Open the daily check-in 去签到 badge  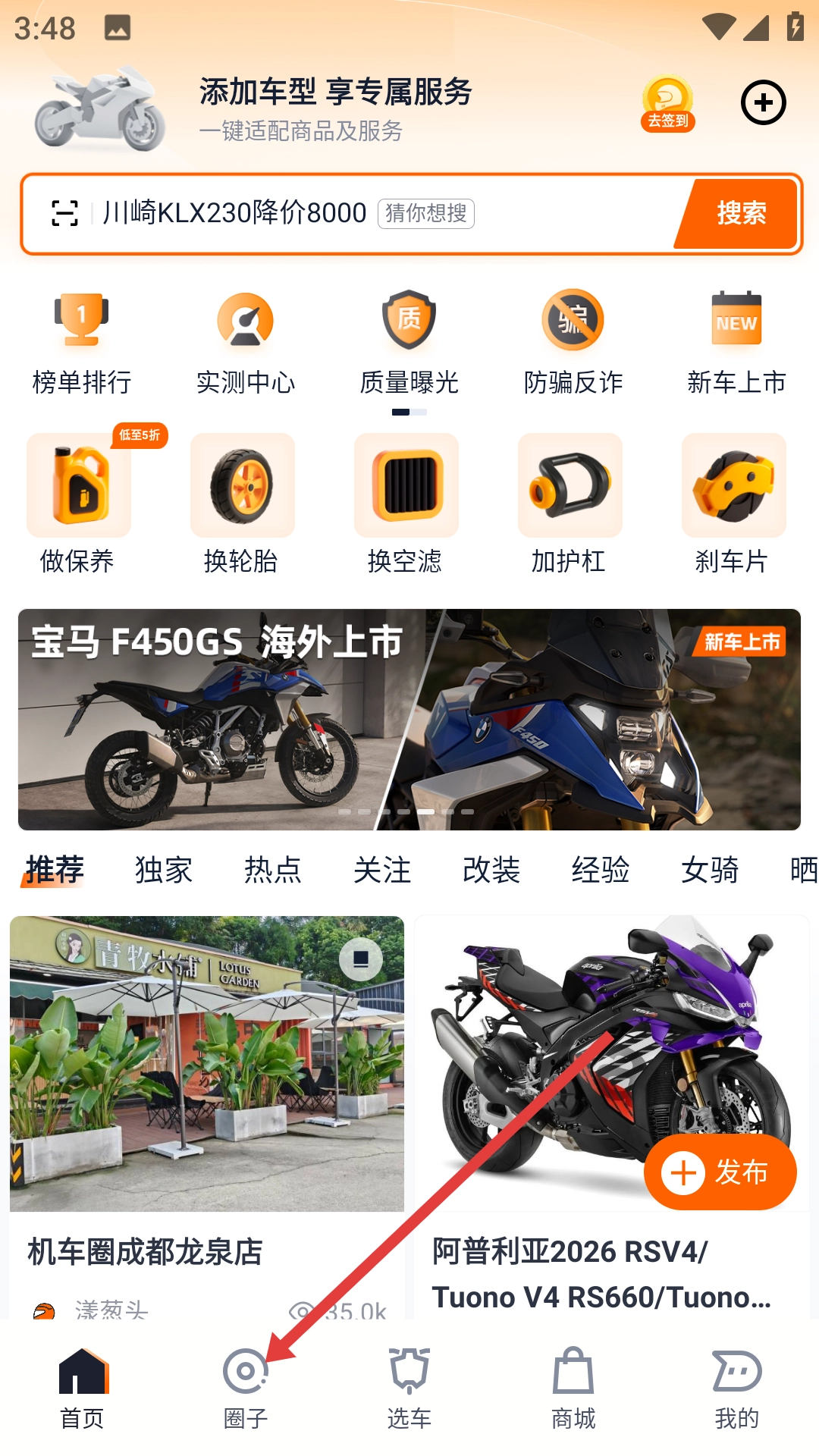[667, 104]
